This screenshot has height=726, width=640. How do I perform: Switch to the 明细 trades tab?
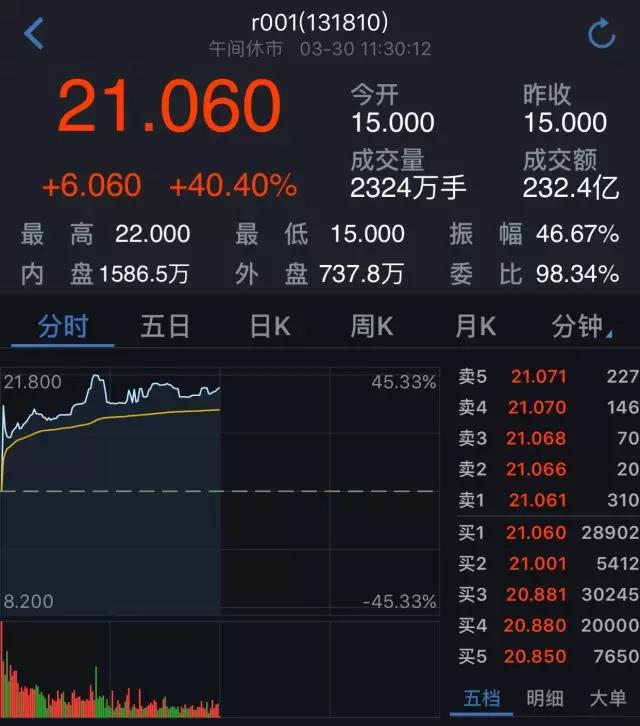point(546,698)
